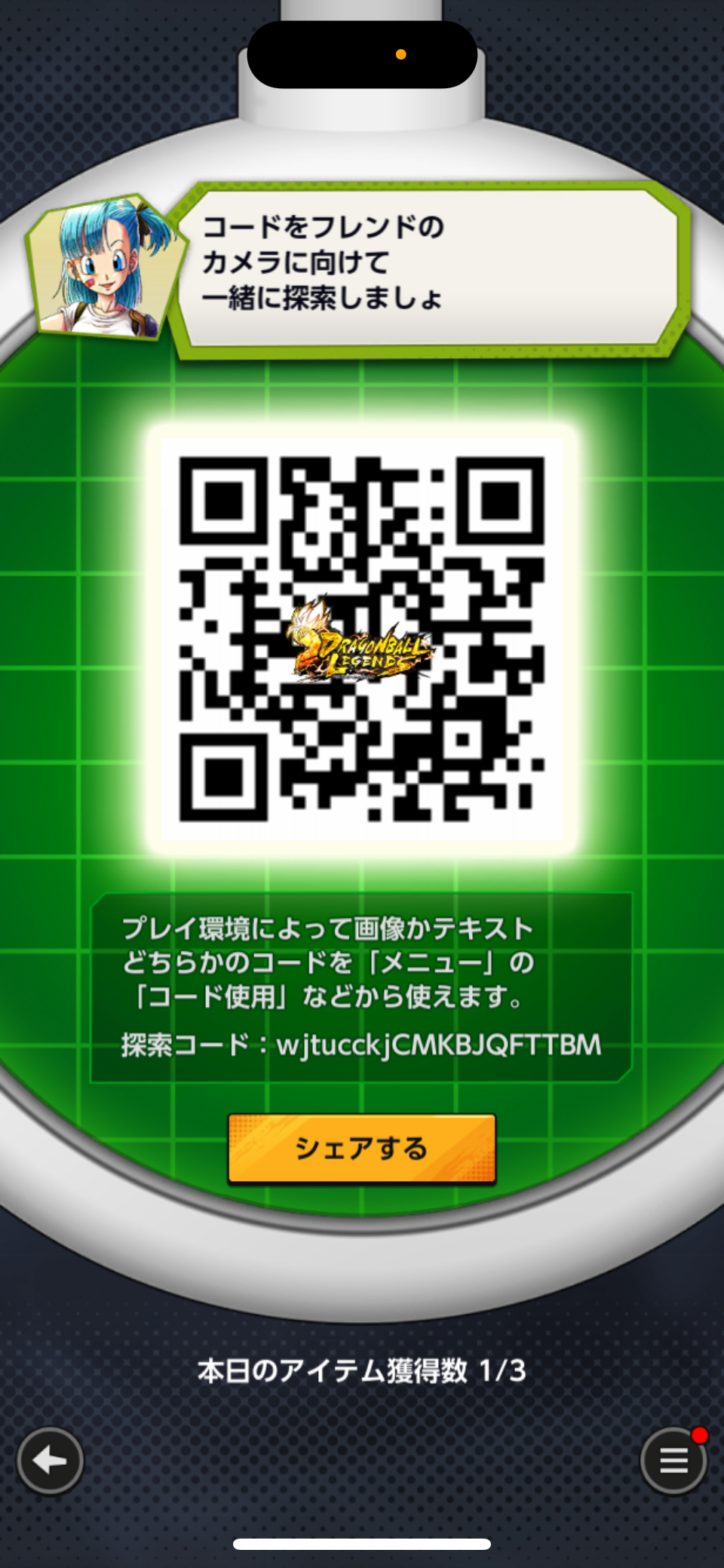Go back with the arrow button
724x1568 pixels.
click(50, 1461)
